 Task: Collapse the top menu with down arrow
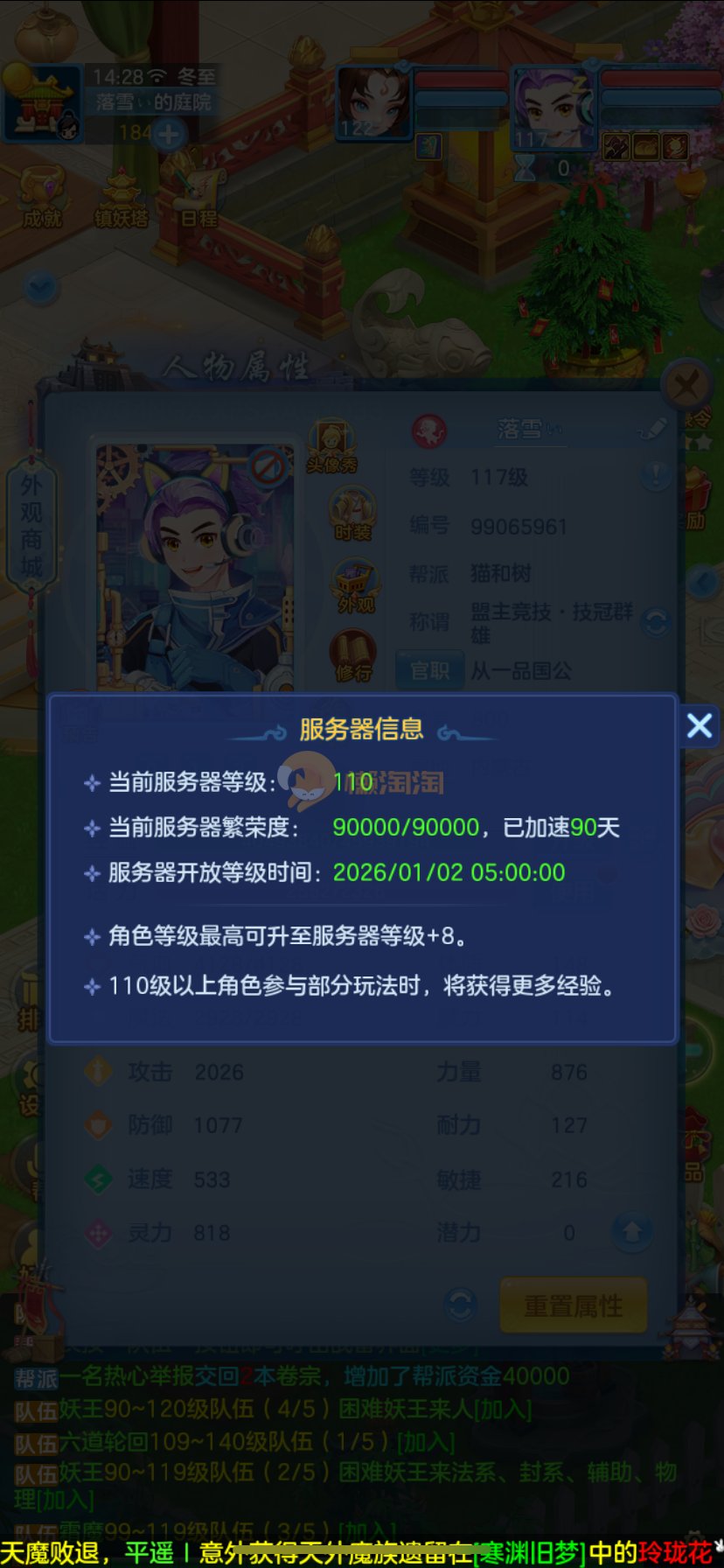40,286
